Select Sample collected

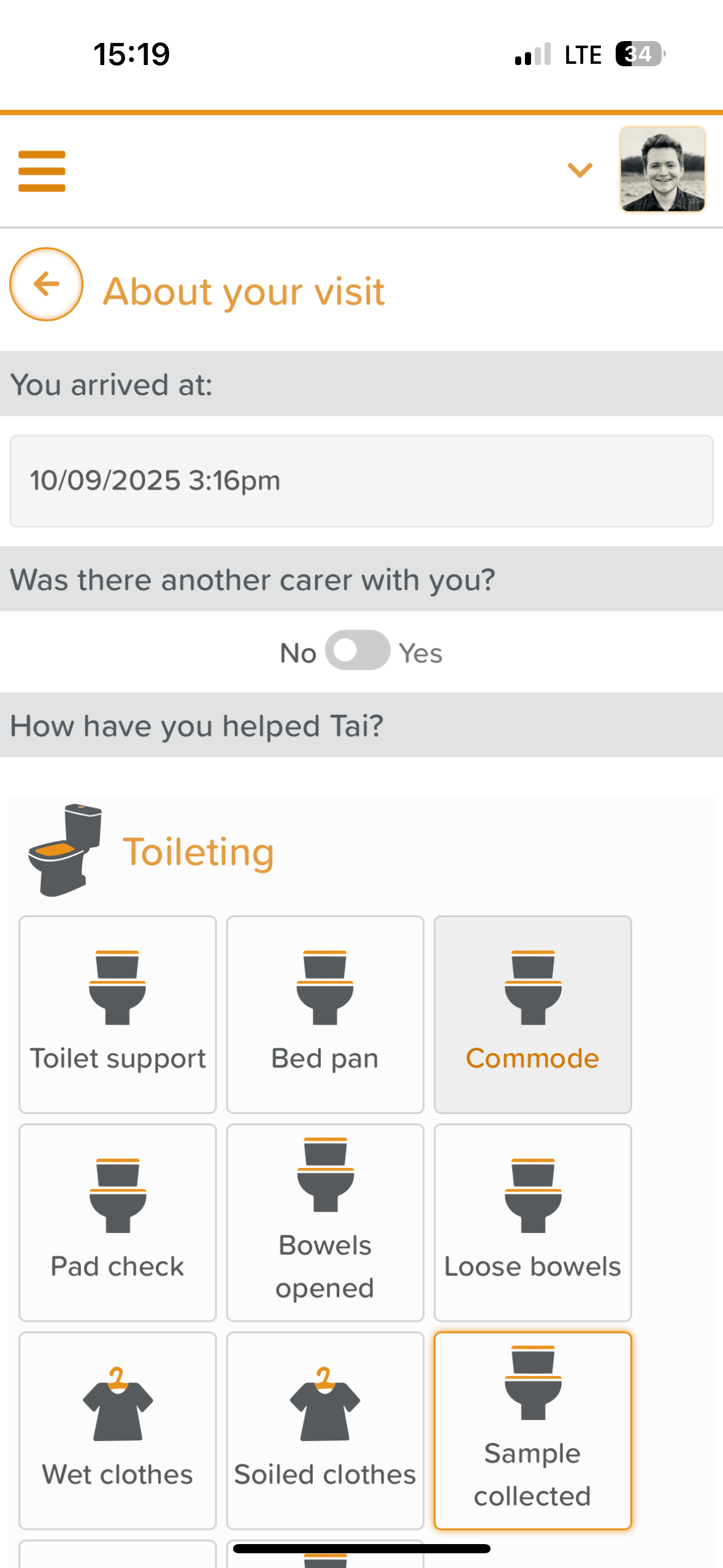click(532, 1430)
